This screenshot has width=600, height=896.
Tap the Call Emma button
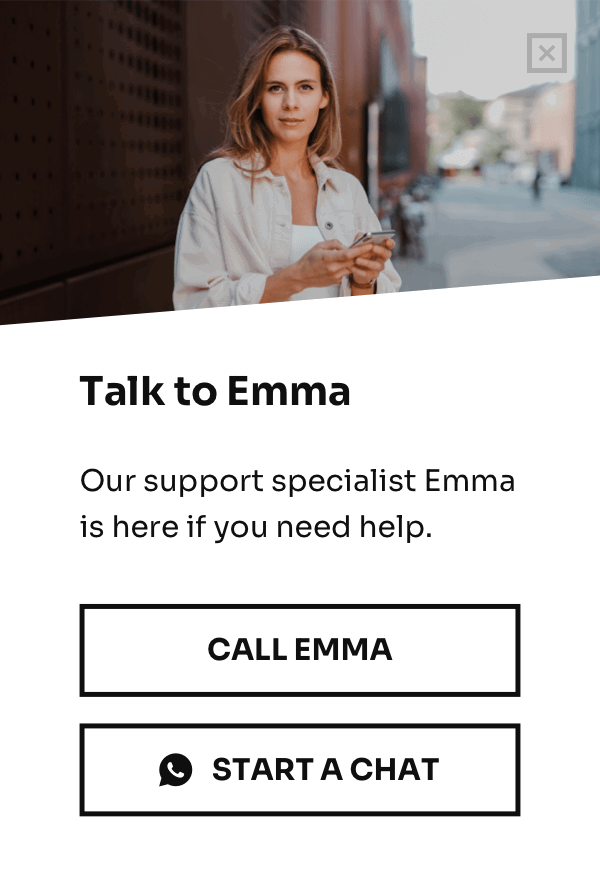point(300,650)
